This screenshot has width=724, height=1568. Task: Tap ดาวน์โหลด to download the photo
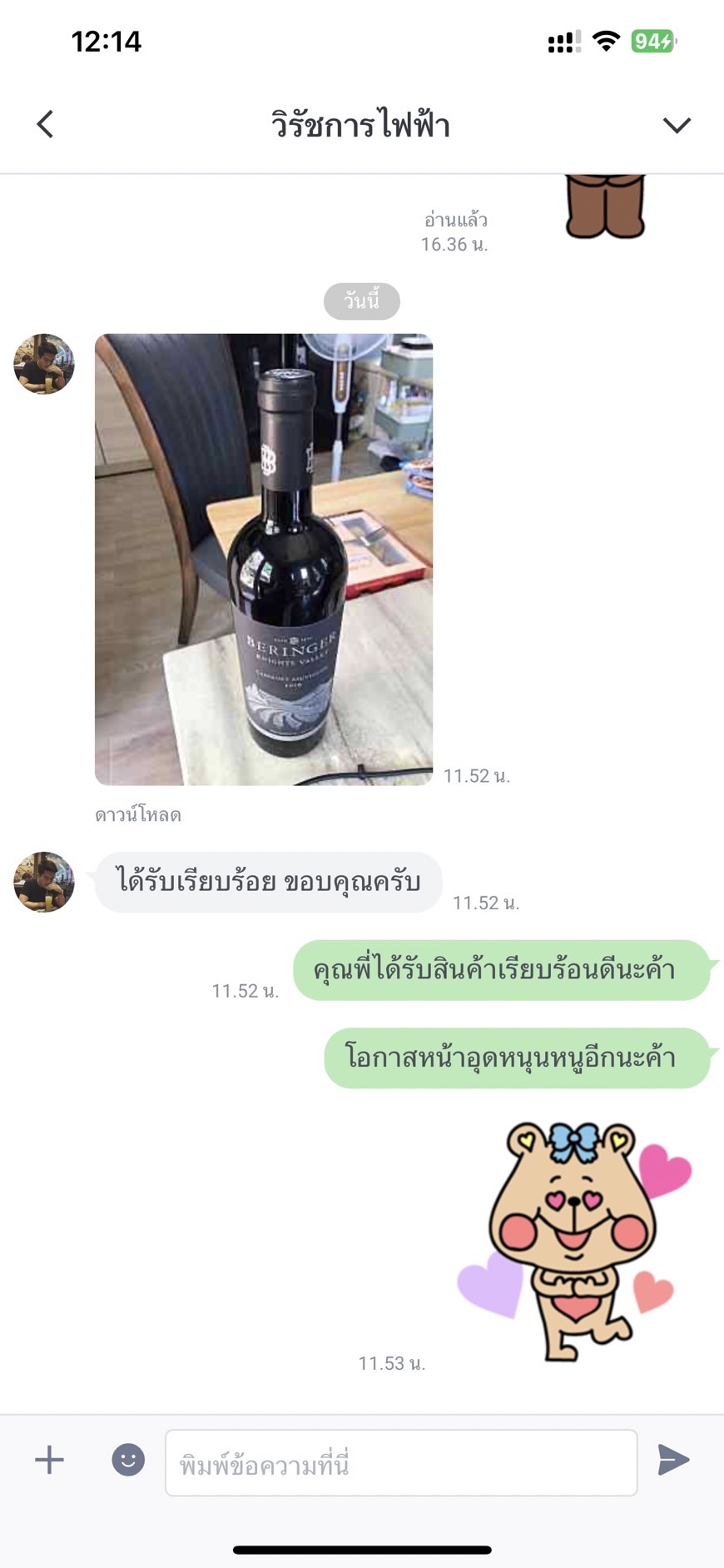pos(138,814)
